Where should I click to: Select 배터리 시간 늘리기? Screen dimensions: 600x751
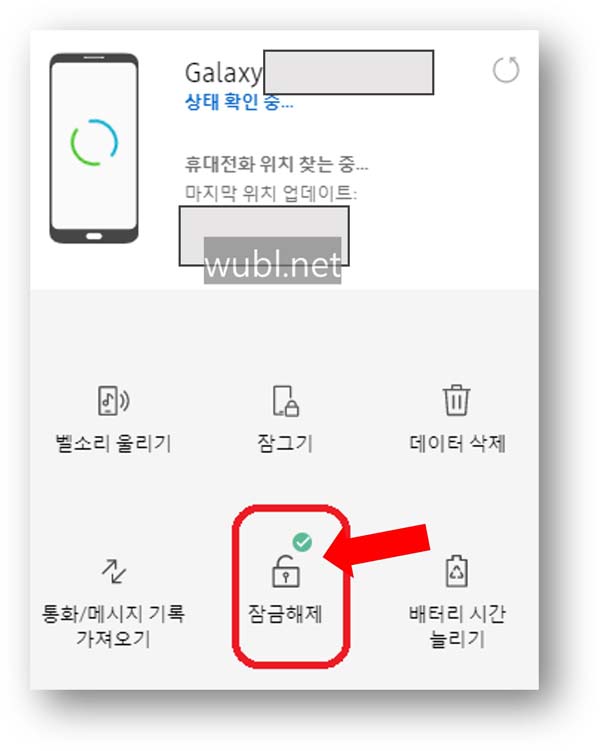click(457, 603)
